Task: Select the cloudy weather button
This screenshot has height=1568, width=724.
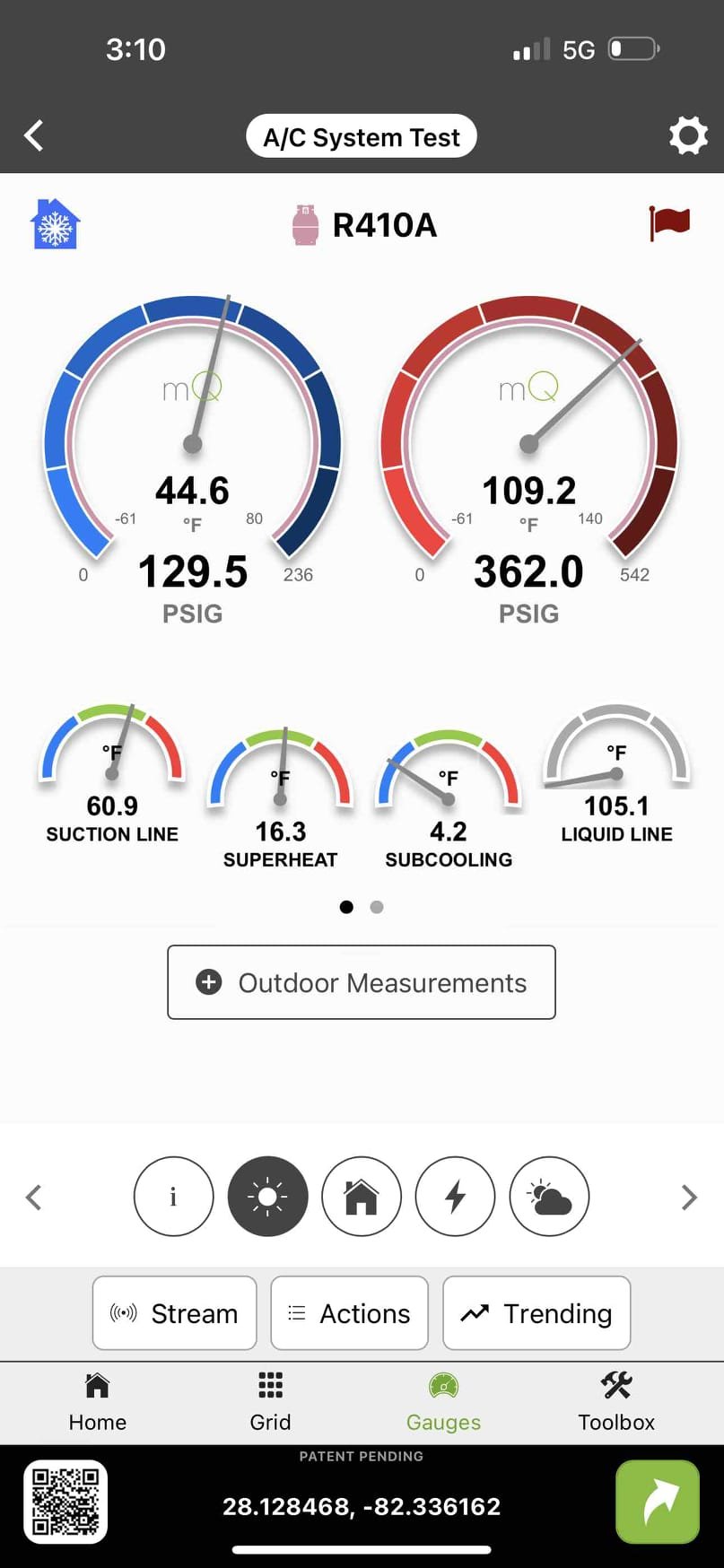Action: coord(549,1197)
